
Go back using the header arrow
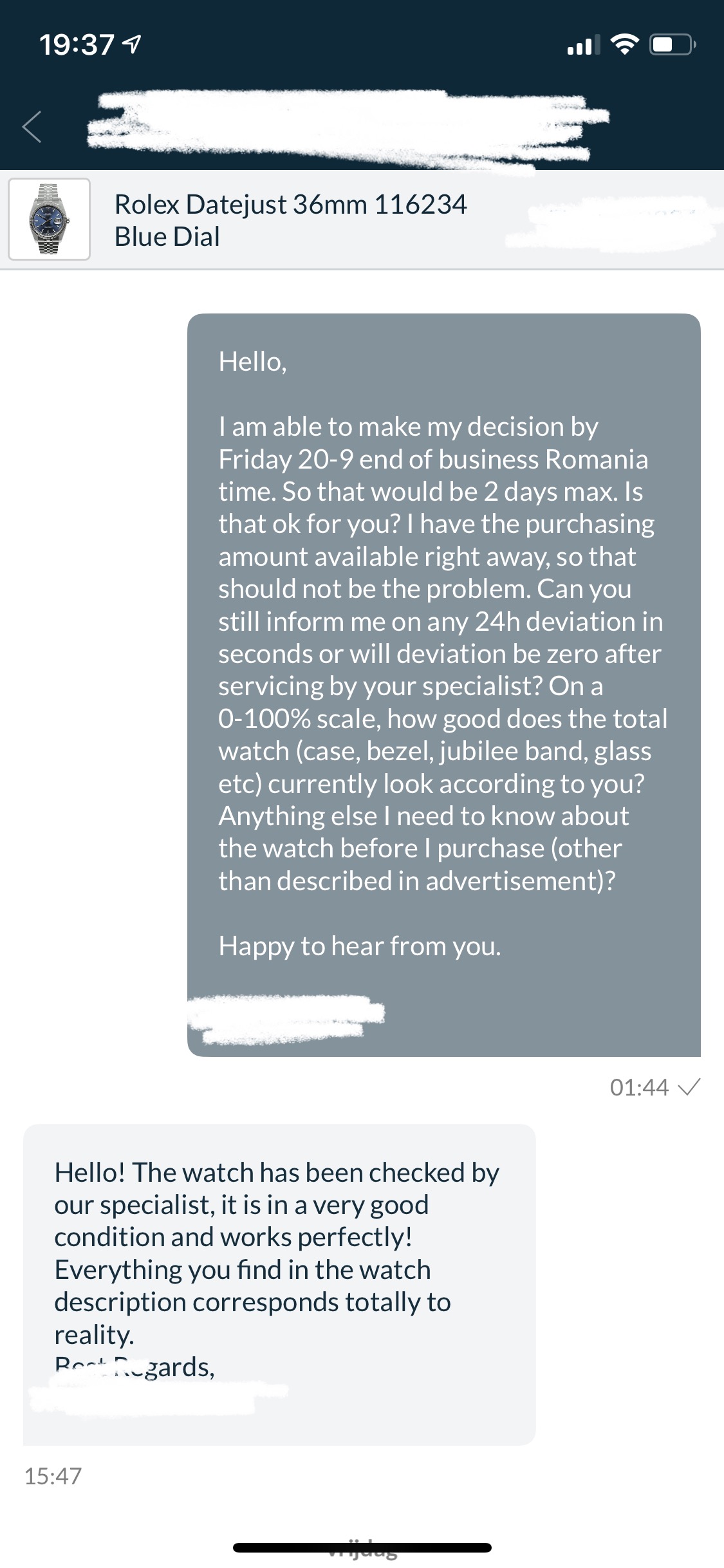point(32,126)
